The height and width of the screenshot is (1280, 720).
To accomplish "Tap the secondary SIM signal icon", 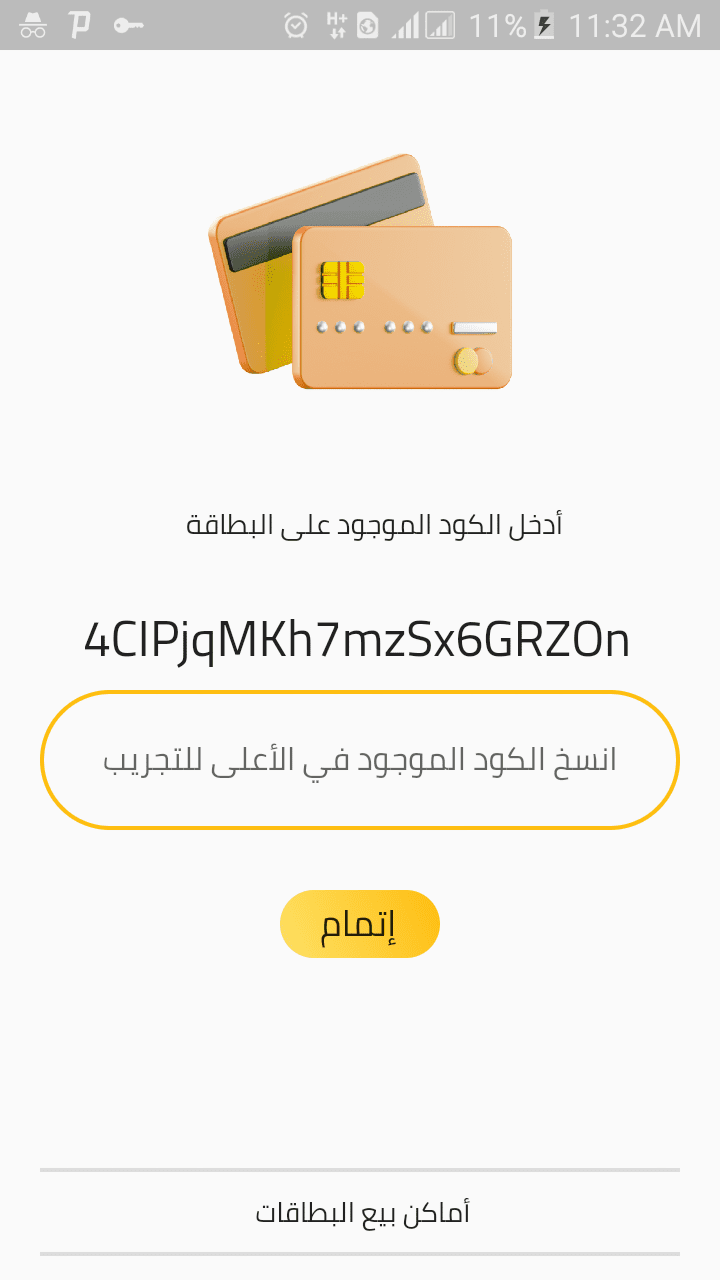I will (441, 25).
